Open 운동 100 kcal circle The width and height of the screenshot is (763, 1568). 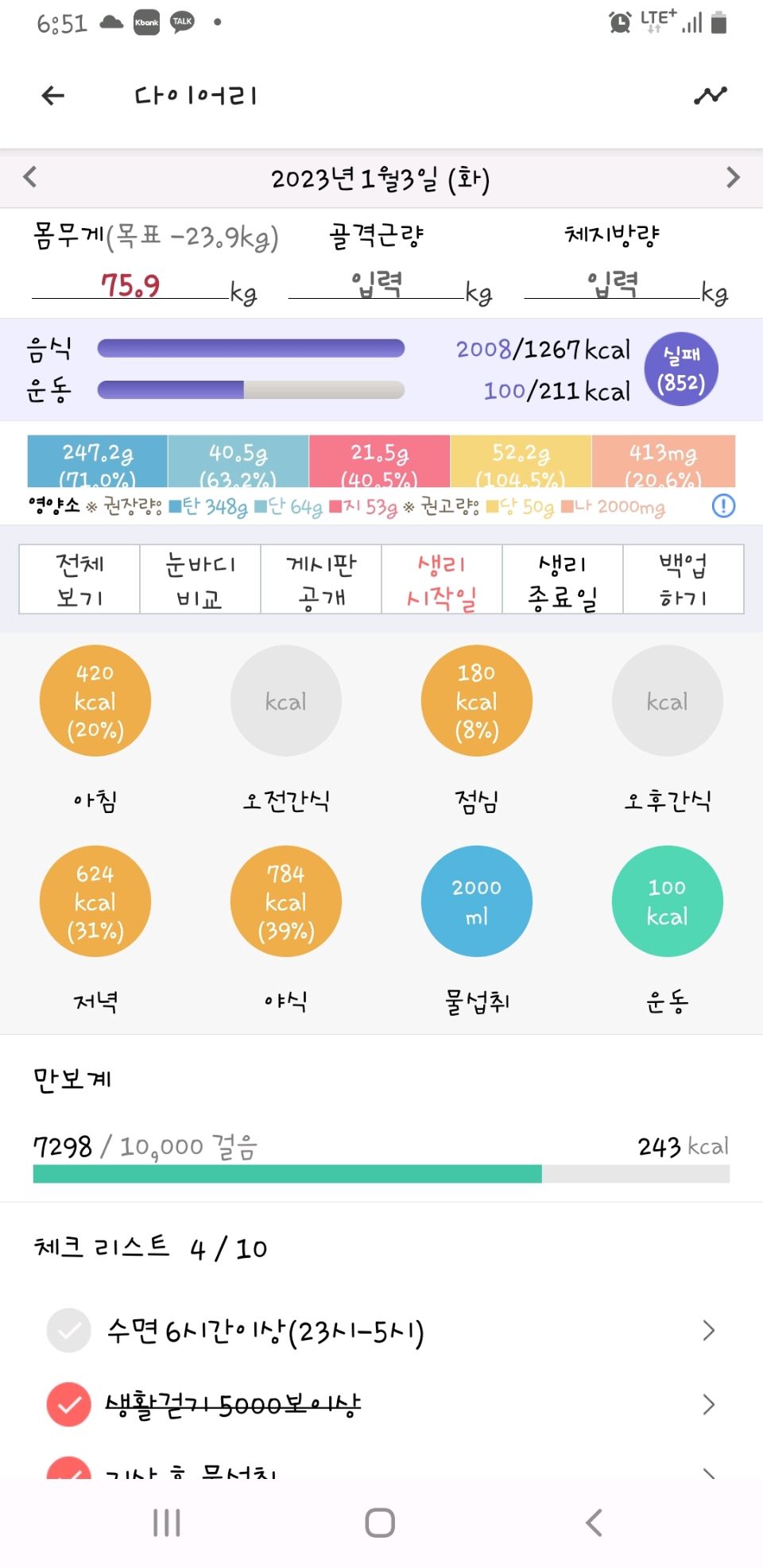[x=667, y=901]
